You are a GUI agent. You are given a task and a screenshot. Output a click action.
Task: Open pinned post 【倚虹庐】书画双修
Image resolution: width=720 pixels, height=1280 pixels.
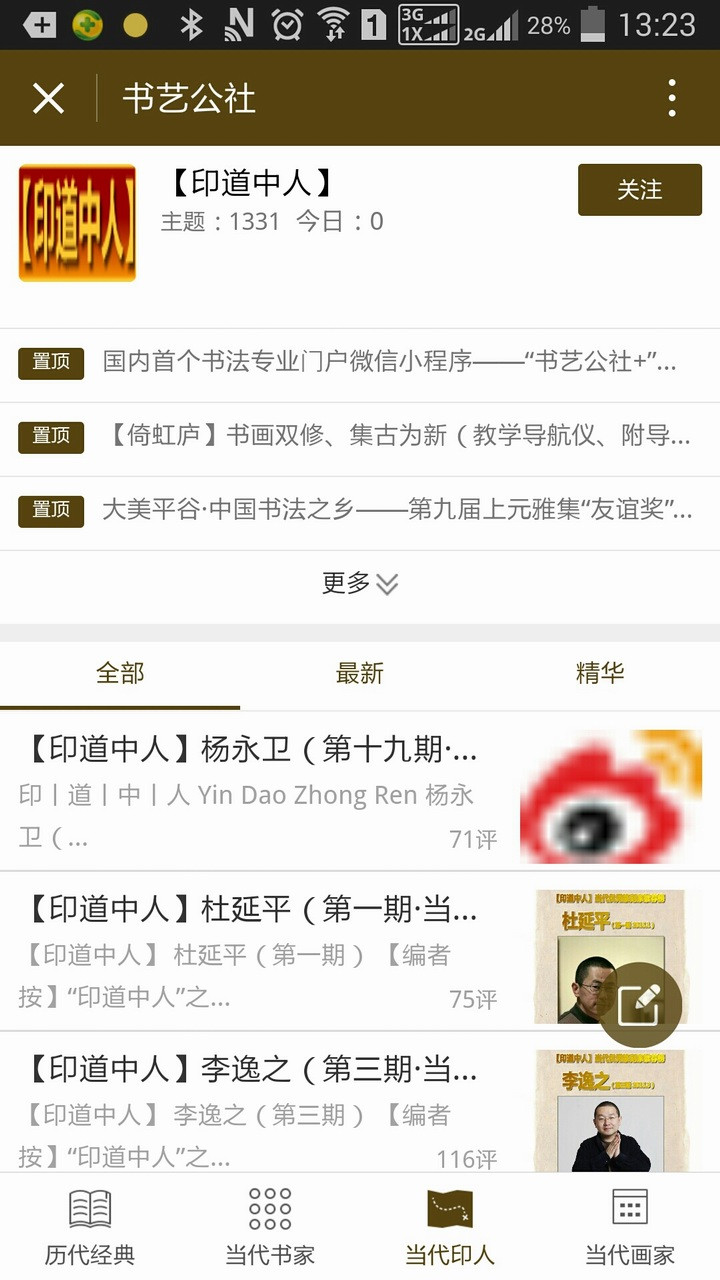[x=396, y=436]
